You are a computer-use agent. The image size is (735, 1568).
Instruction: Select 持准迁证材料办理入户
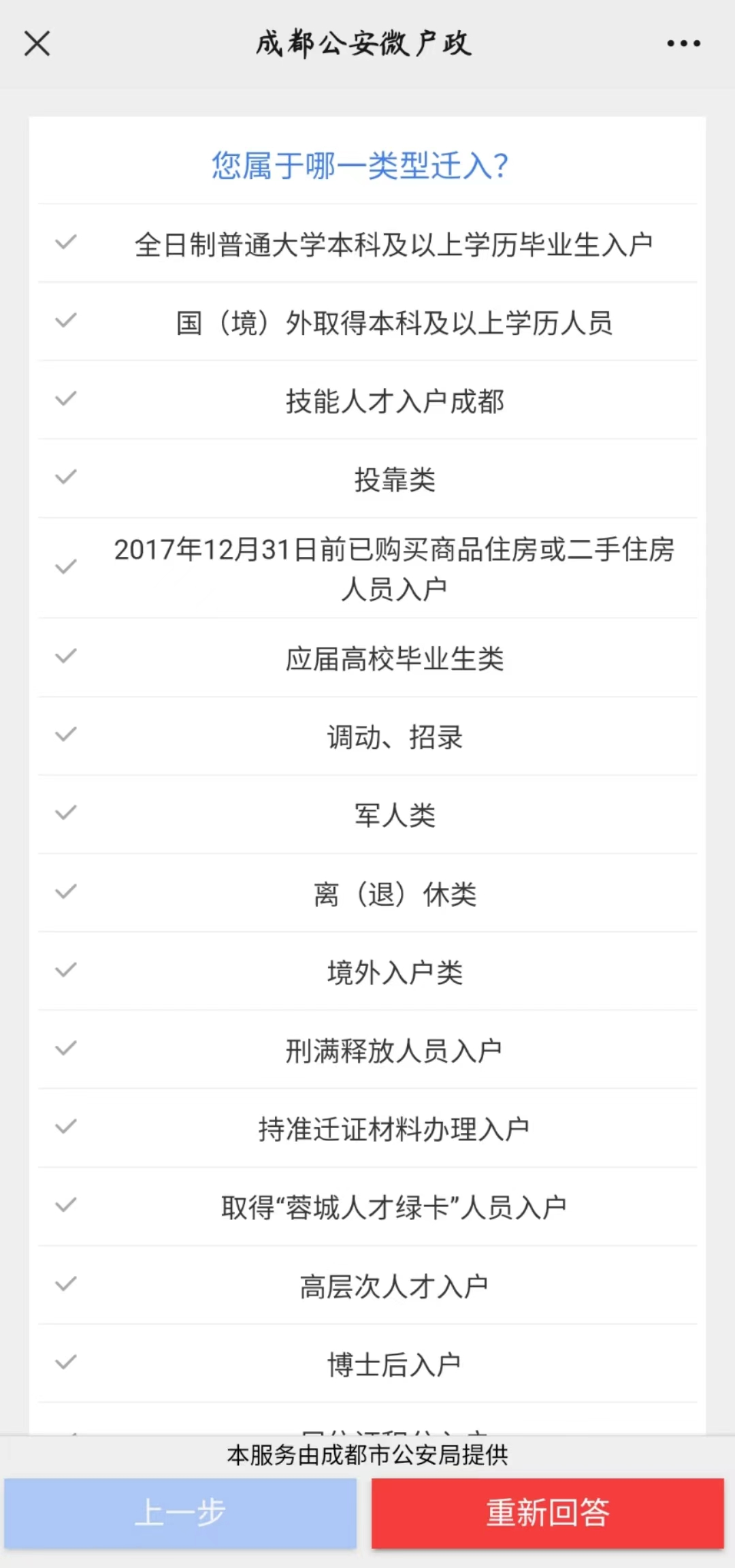coord(393,1129)
